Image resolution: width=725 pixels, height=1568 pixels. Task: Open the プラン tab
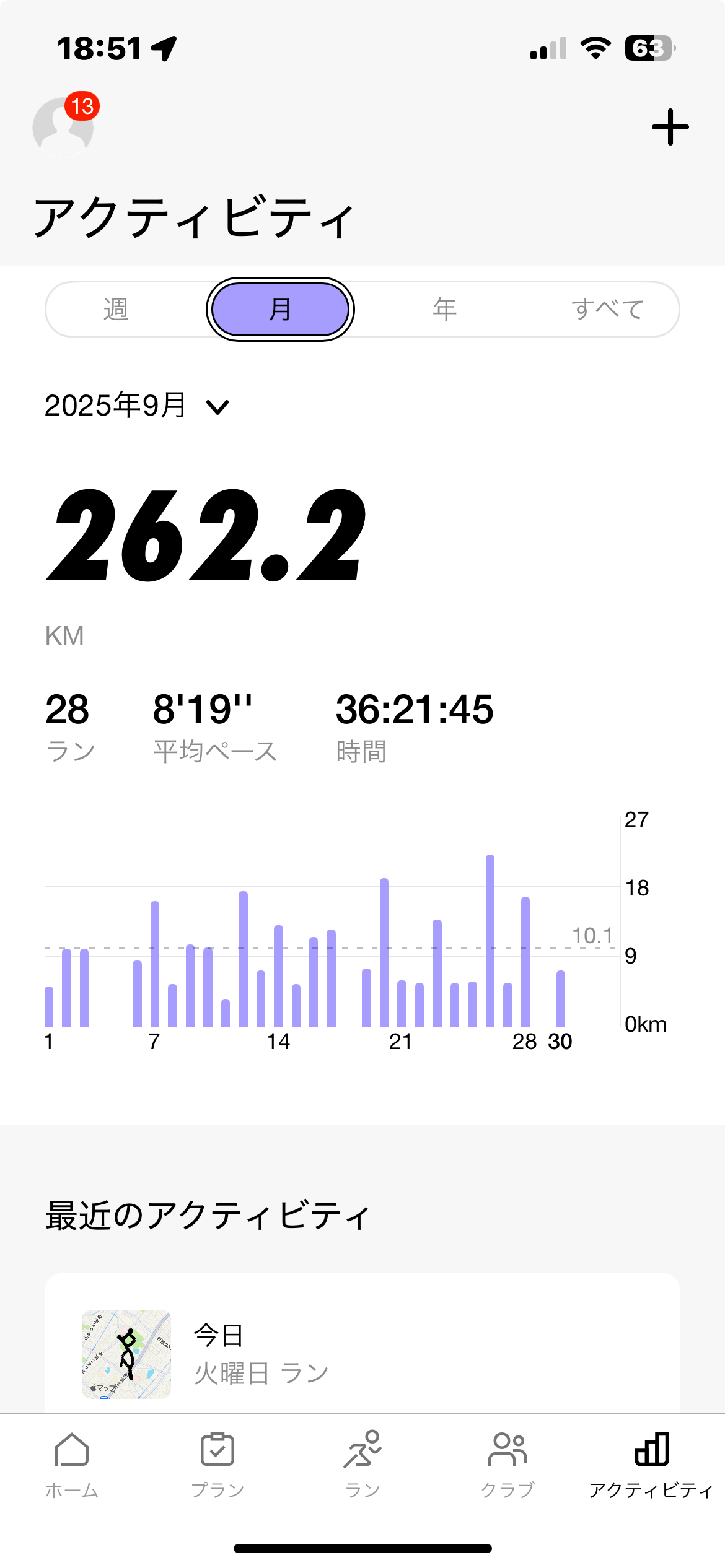(217, 1464)
